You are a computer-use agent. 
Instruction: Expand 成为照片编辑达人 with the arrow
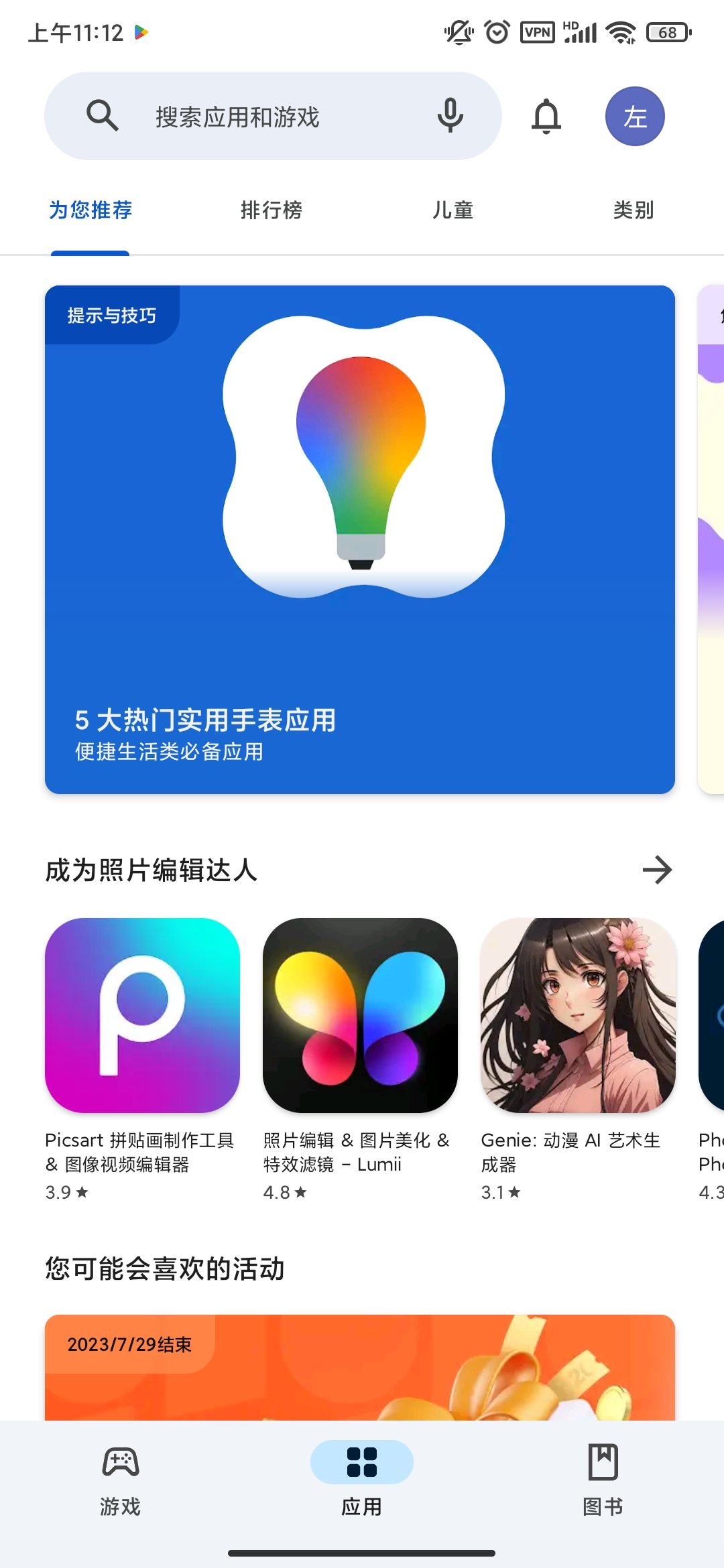tap(656, 870)
